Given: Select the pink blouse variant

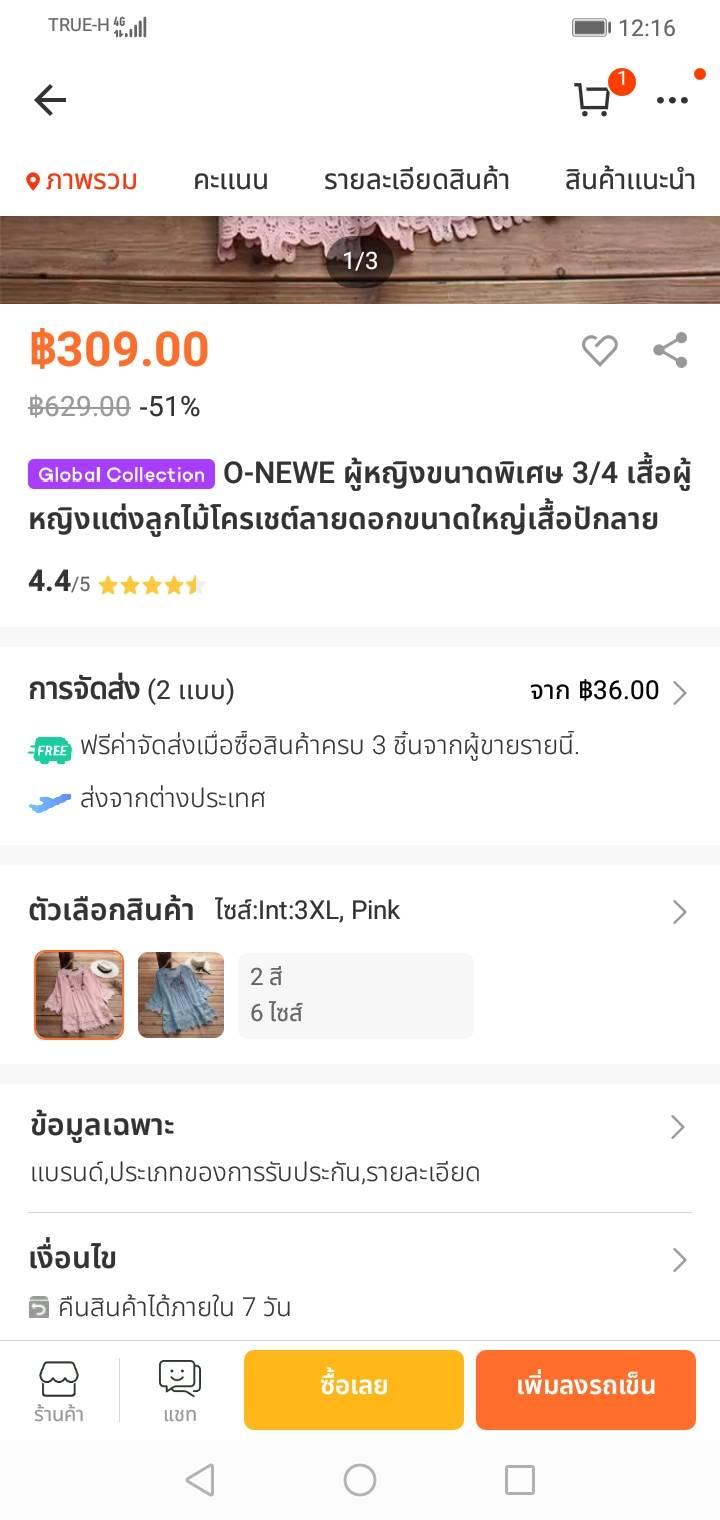Looking at the screenshot, I should point(80,995).
